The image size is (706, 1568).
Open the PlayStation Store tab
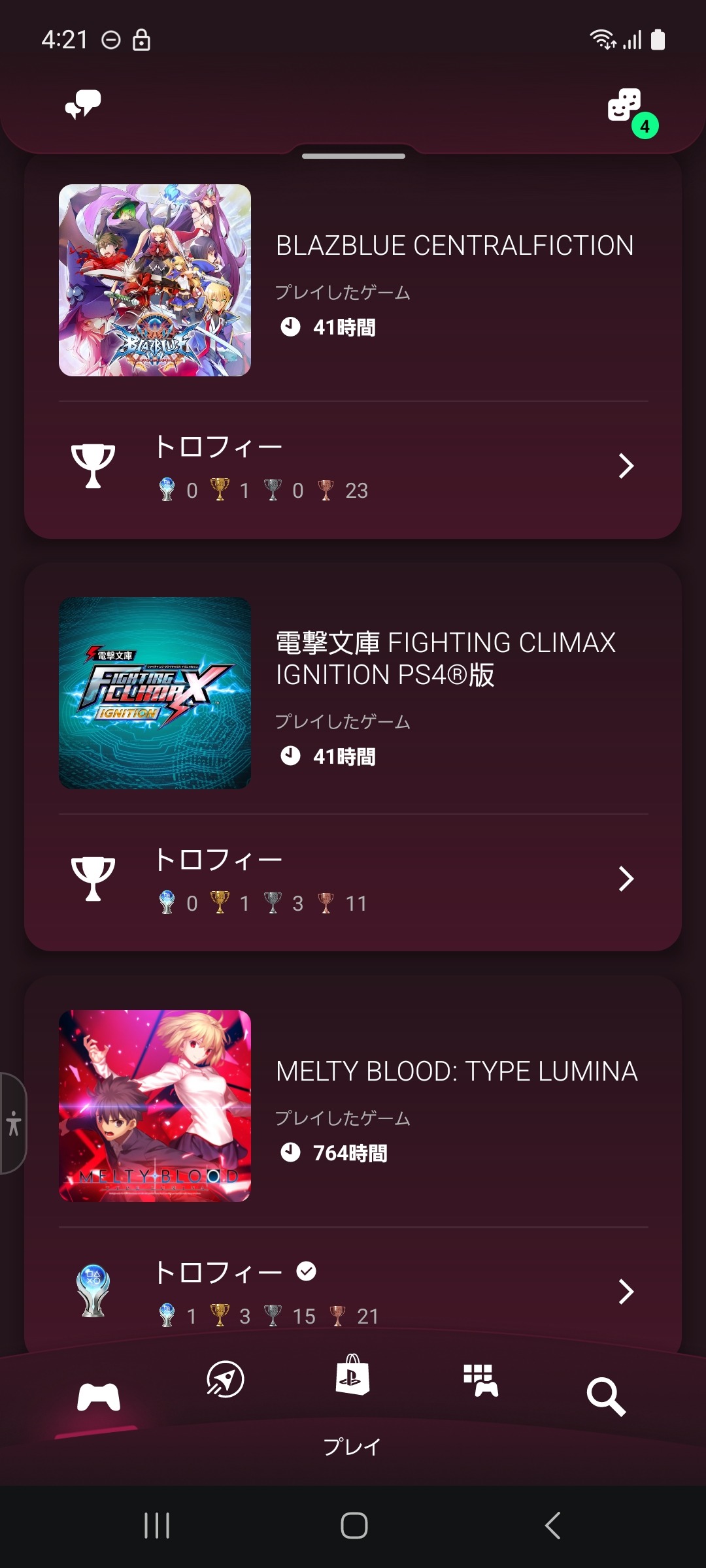click(x=352, y=1375)
